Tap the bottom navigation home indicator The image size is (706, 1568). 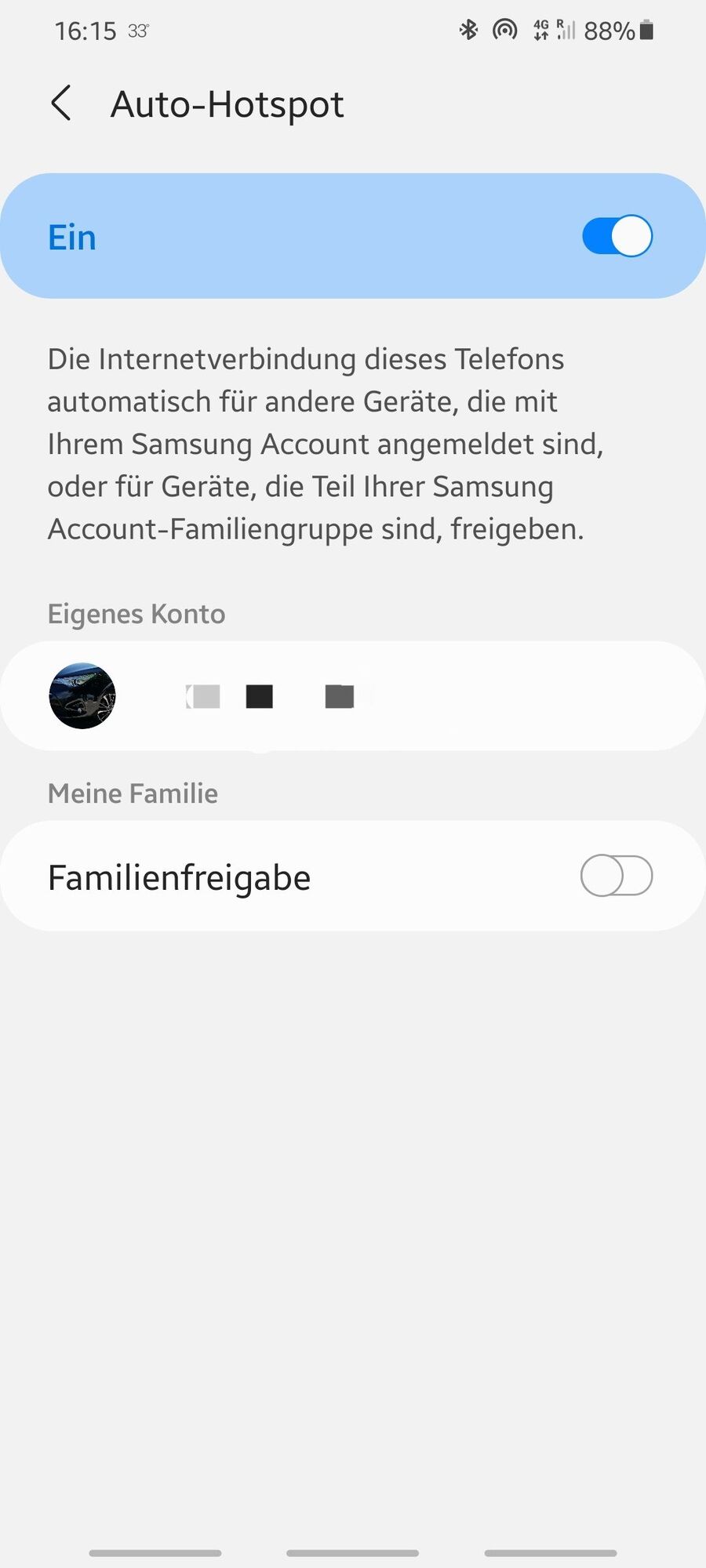[x=352, y=1553]
